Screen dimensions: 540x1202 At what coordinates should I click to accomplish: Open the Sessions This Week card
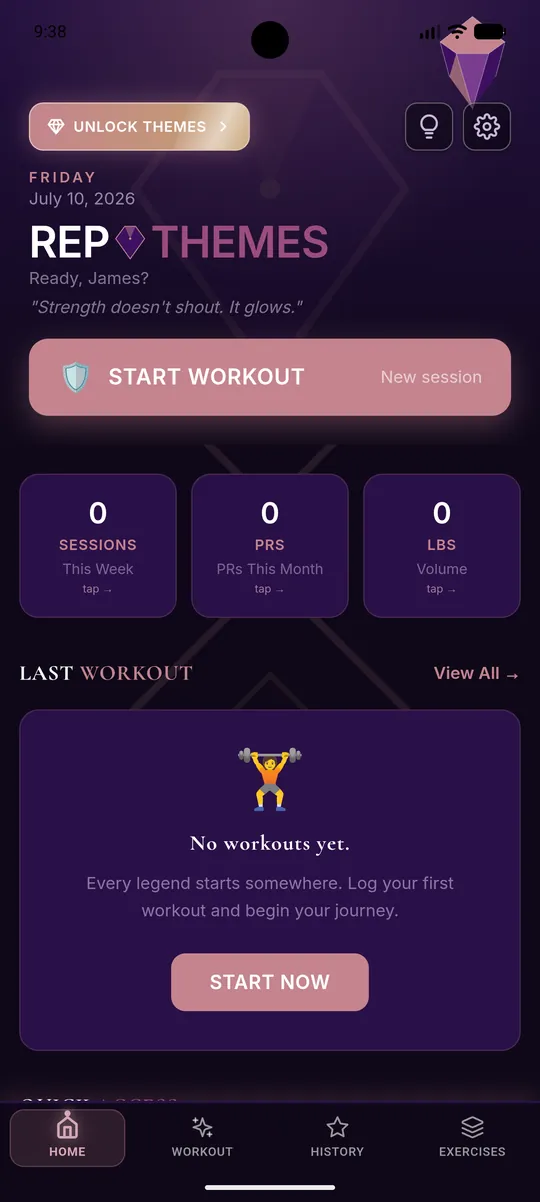click(98, 546)
